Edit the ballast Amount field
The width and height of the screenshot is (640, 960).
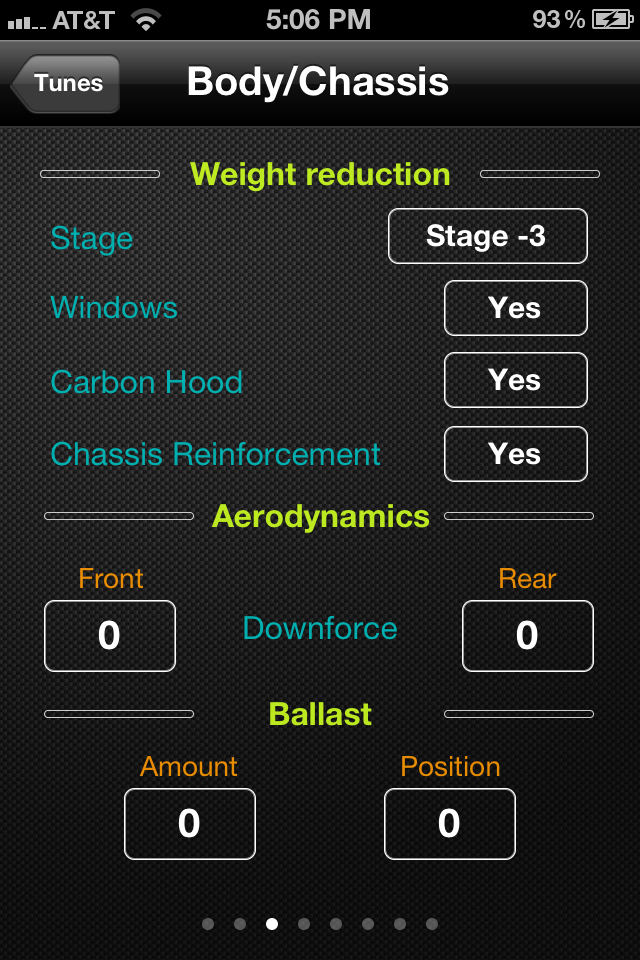tap(190, 824)
